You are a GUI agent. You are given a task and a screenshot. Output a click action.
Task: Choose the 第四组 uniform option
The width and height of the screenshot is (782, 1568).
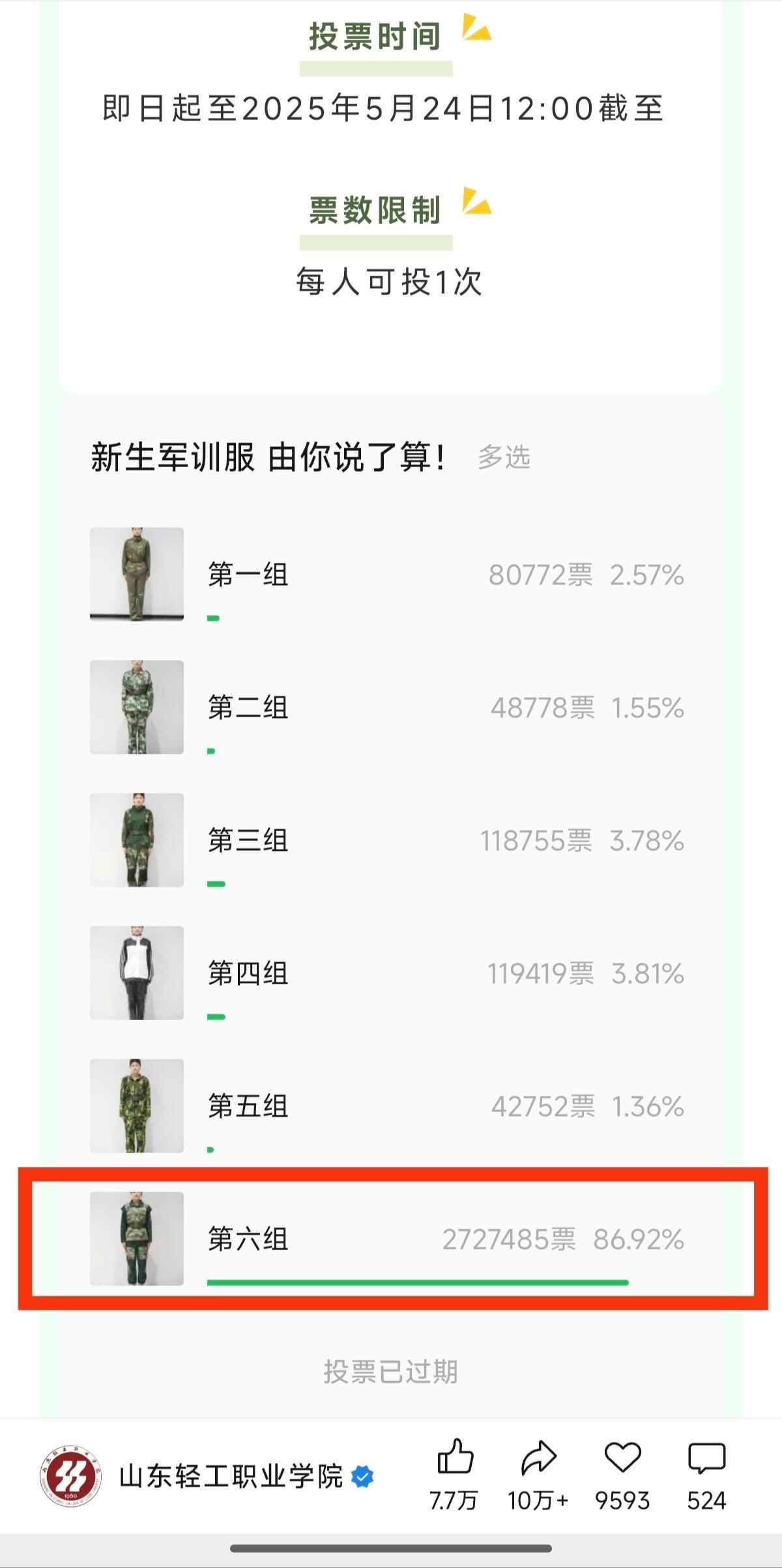[387, 973]
